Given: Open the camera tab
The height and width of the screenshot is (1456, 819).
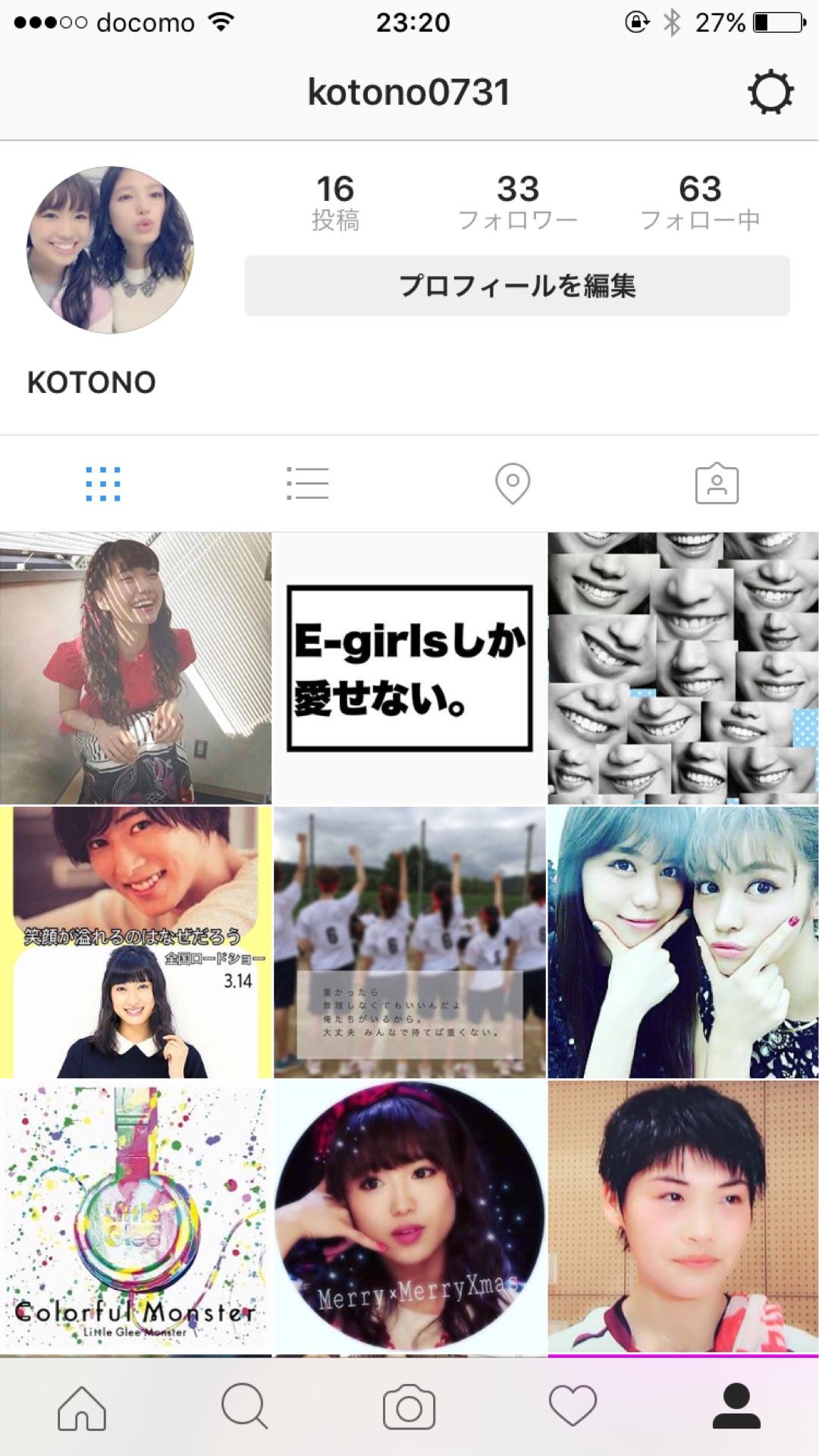Looking at the screenshot, I should [409, 1407].
